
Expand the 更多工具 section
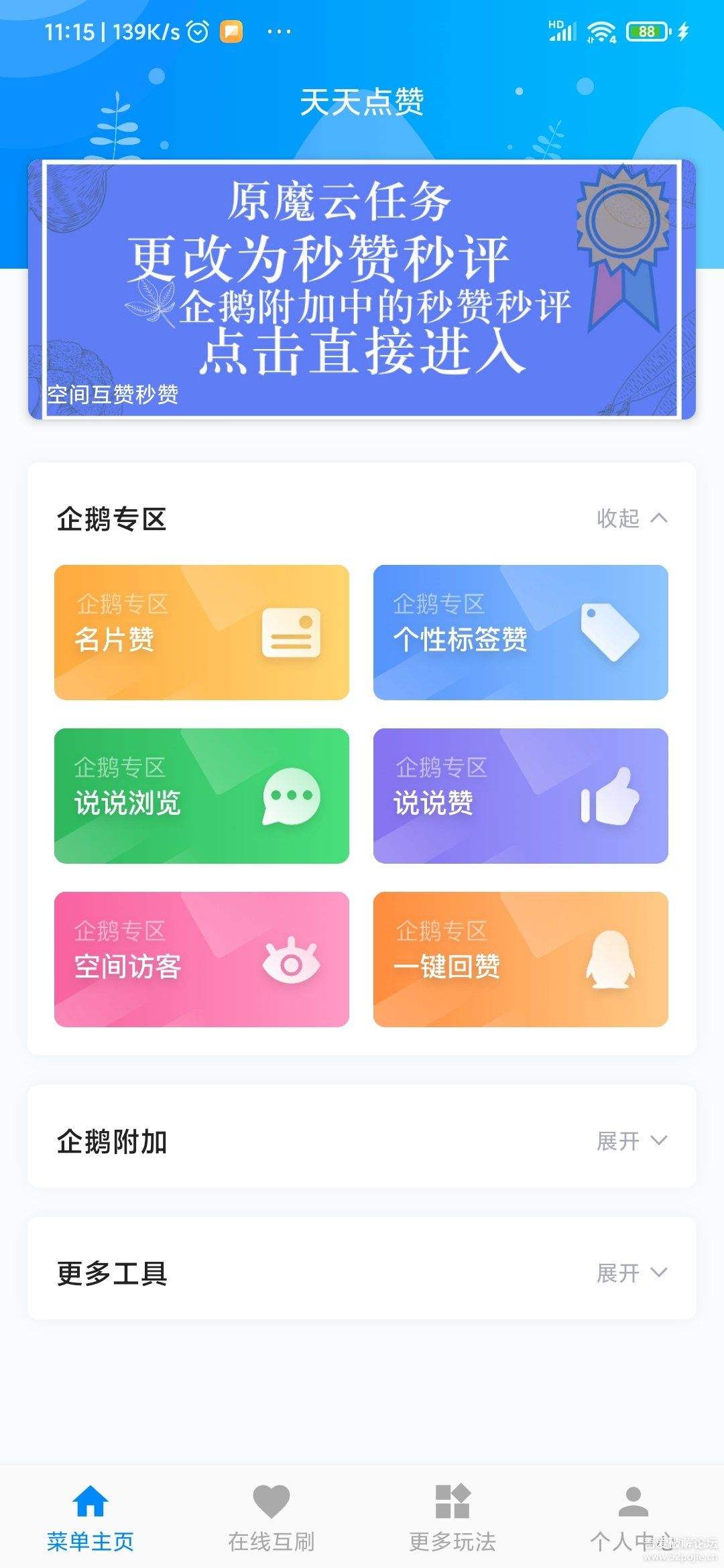click(631, 1273)
